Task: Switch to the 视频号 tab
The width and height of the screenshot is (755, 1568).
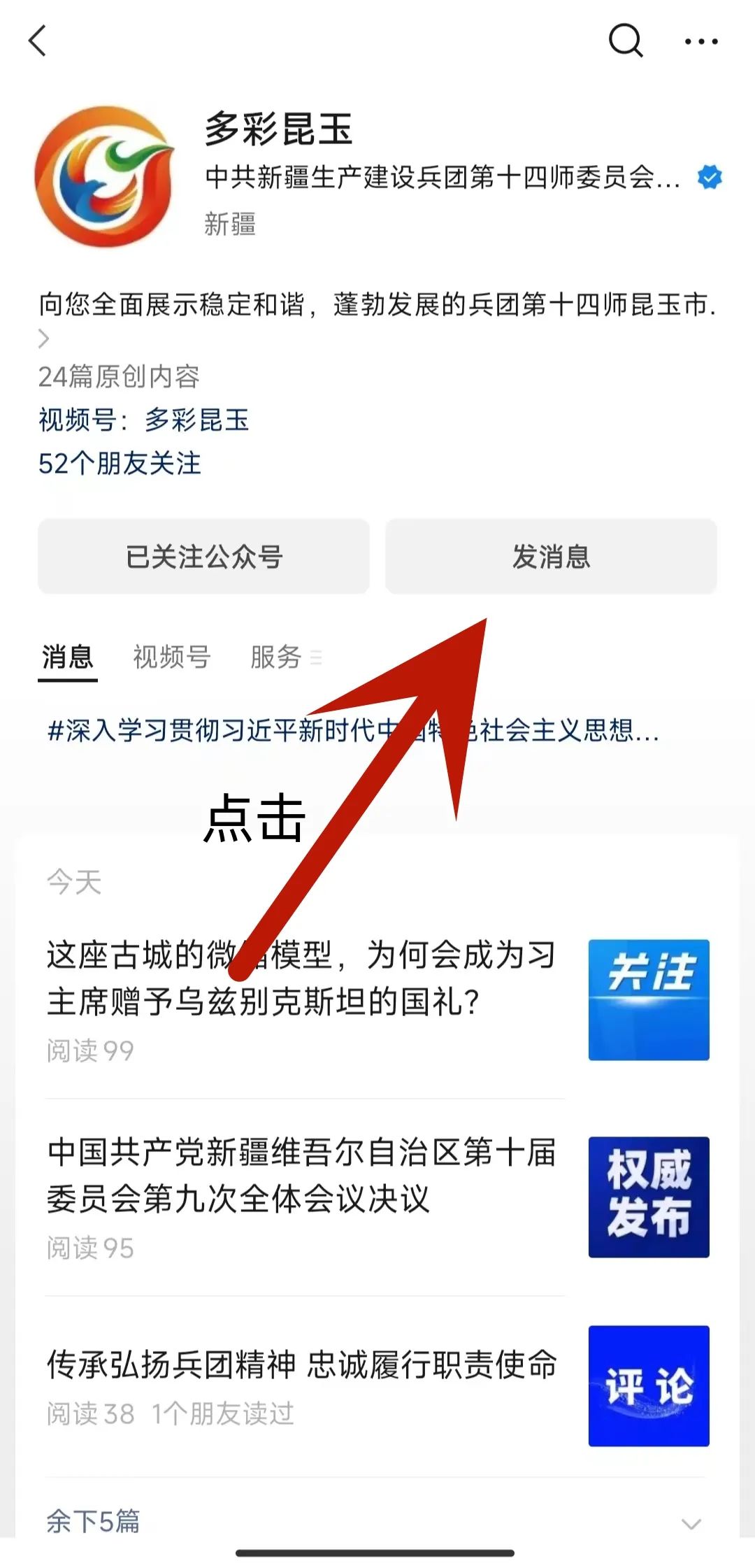Action: (172, 657)
